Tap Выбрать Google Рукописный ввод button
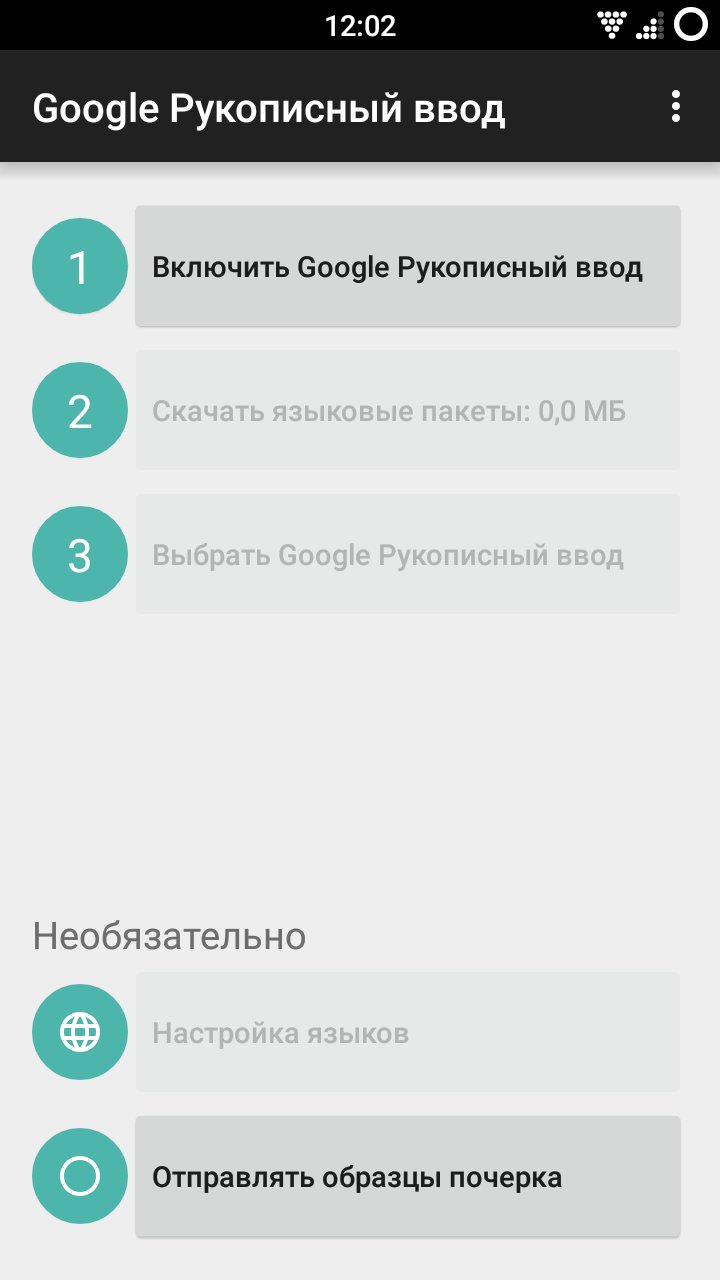Viewport: 720px width, 1280px height. click(x=408, y=555)
